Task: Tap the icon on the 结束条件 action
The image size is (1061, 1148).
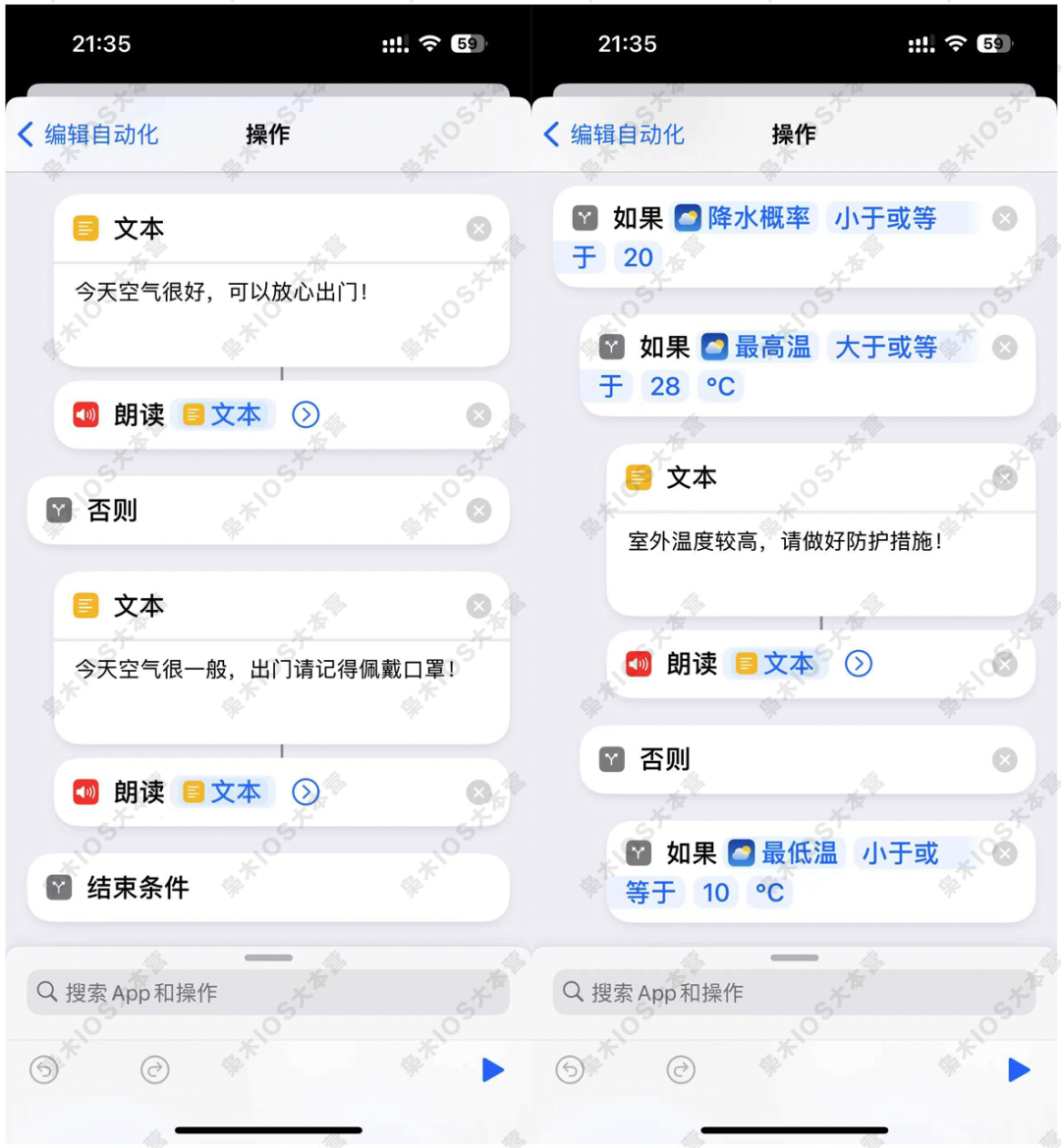Action: point(58,888)
